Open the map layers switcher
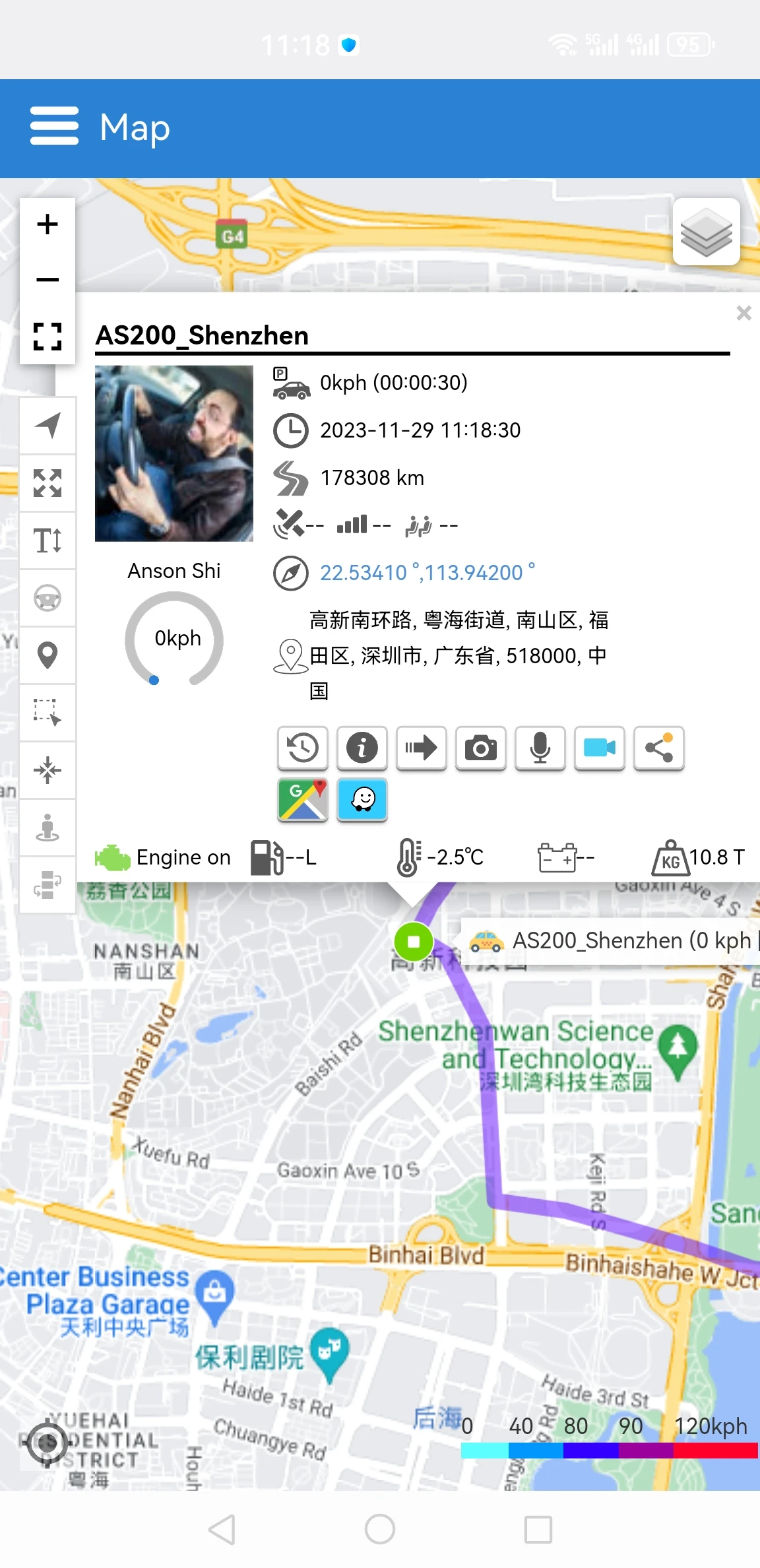The height and width of the screenshot is (1568, 760). pyautogui.click(x=706, y=232)
